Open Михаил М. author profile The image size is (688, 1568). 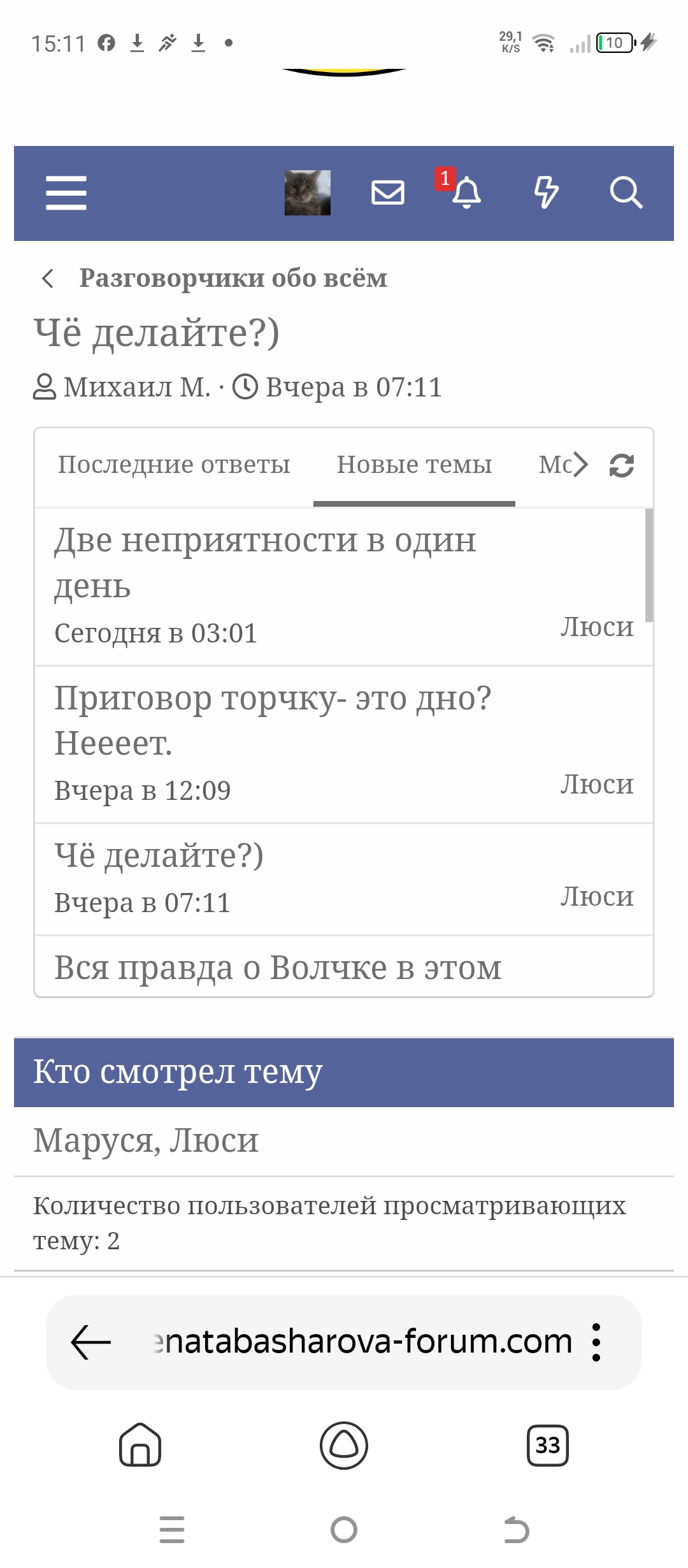[137, 387]
